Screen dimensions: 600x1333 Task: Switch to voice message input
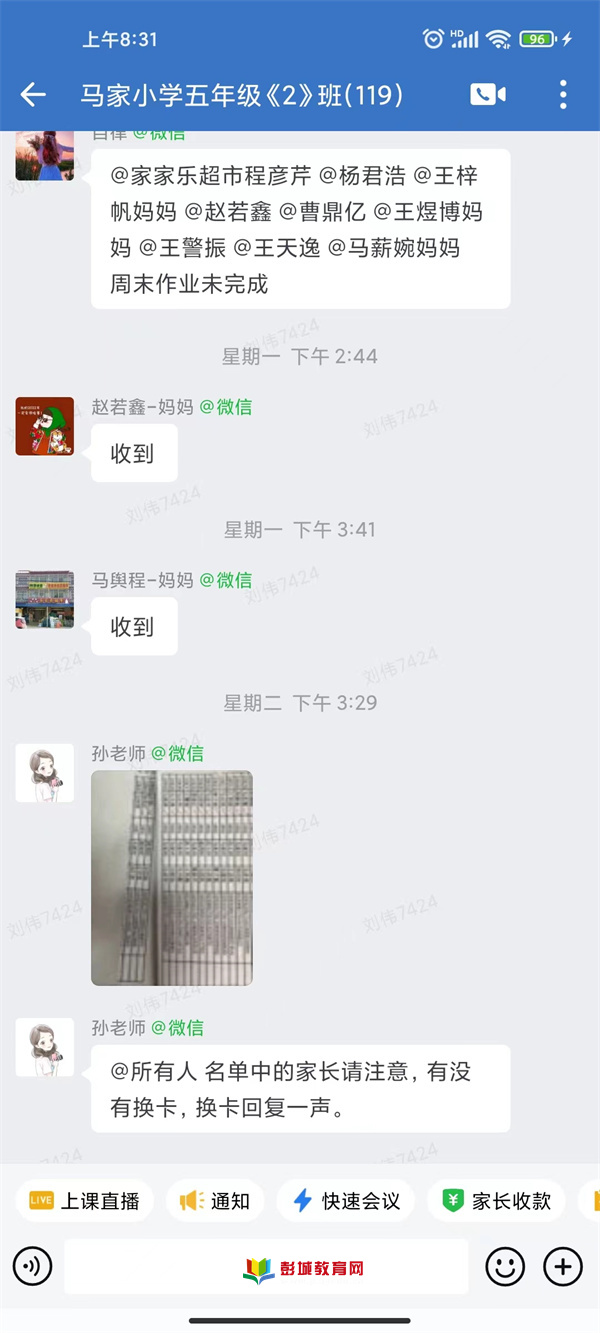pyautogui.click(x=32, y=1267)
